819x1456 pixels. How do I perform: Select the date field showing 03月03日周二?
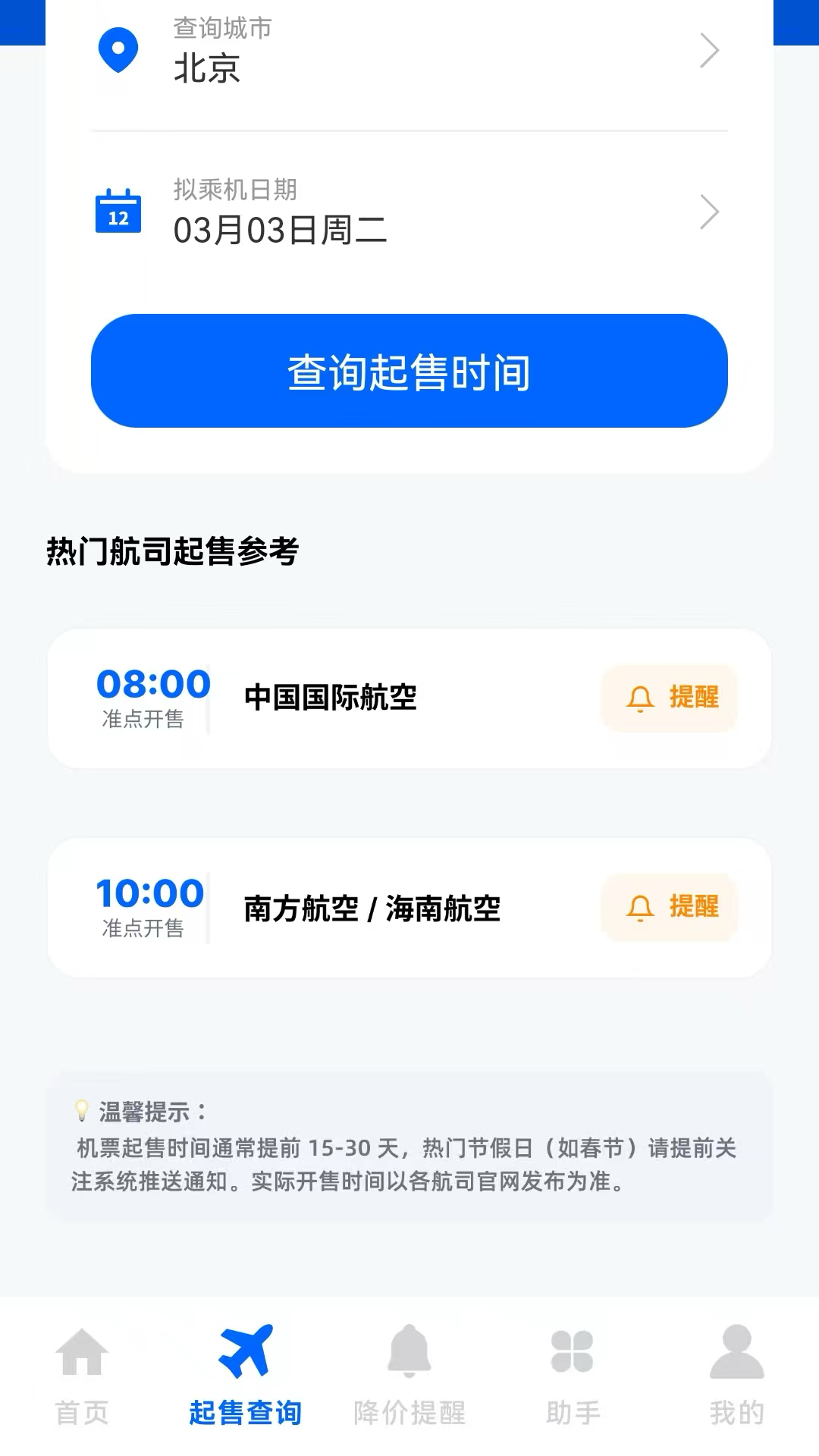click(x=281, y=230)
